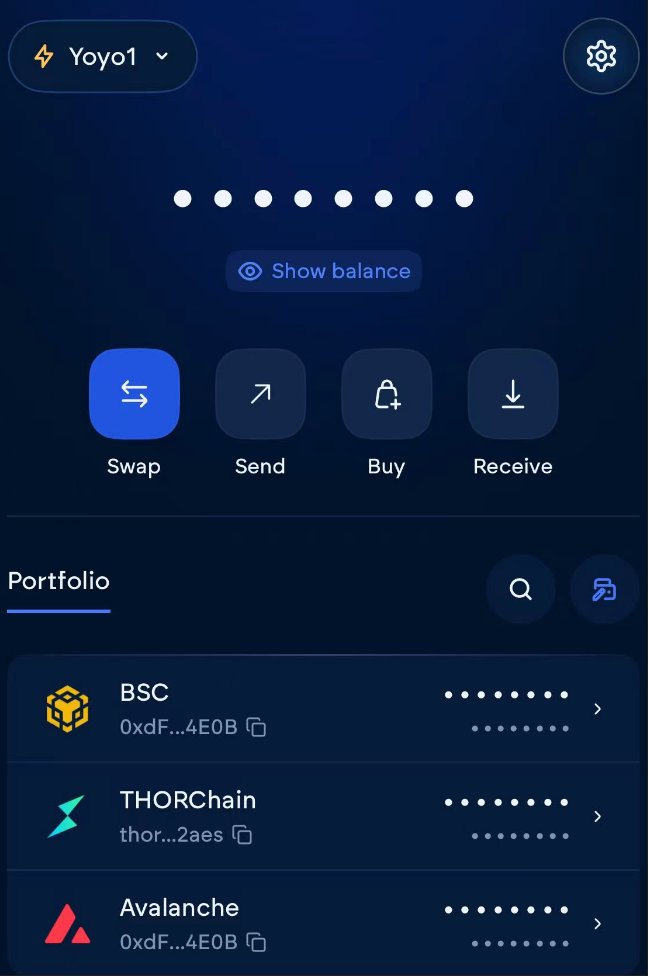Copy the Avalanche wallet address
Viewport: 648px width, 976px height.
[x=257, y=942]
